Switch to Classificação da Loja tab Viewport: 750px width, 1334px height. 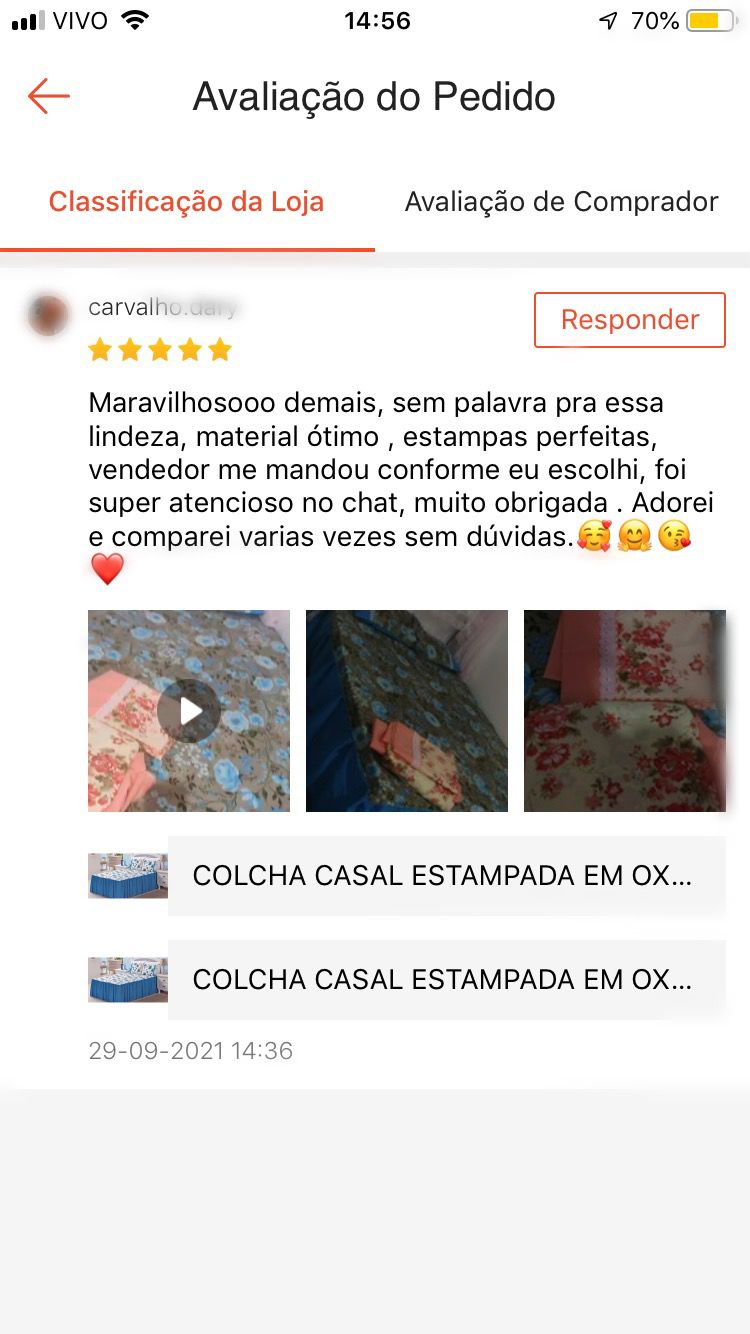click(187, 202)
